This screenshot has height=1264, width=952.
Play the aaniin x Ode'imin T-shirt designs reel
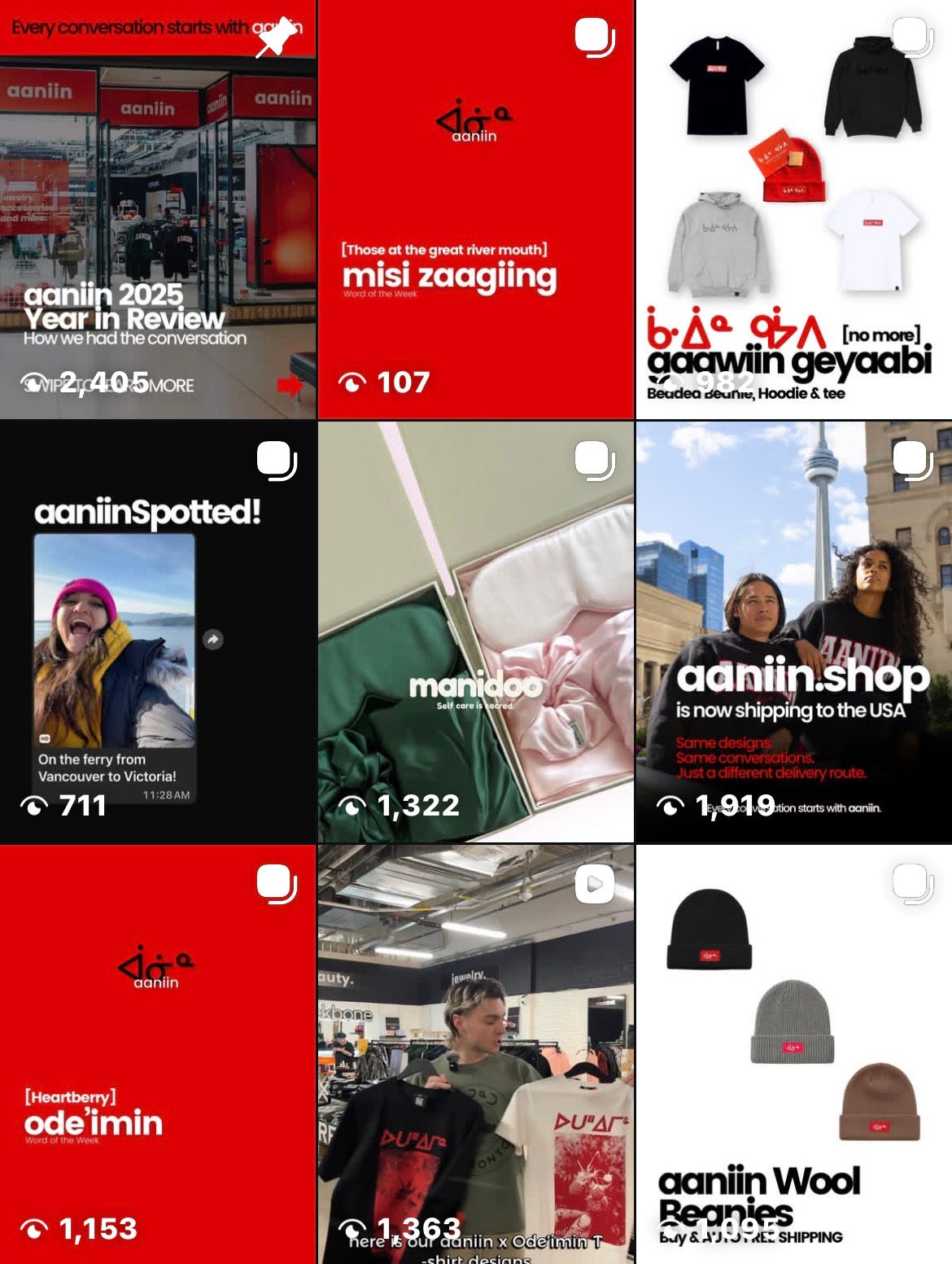tap(475, 1055)
